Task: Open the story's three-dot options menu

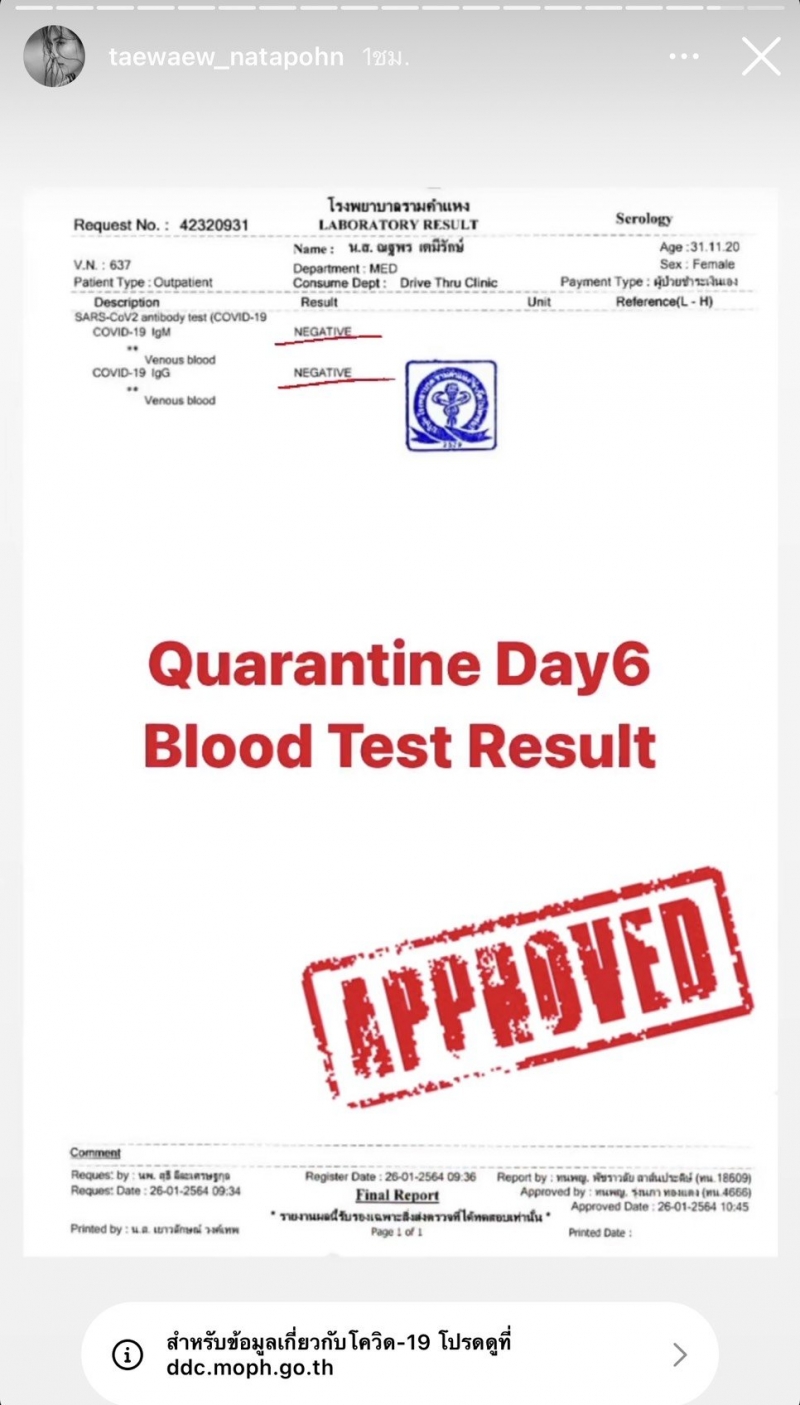Action: [684, 57]
